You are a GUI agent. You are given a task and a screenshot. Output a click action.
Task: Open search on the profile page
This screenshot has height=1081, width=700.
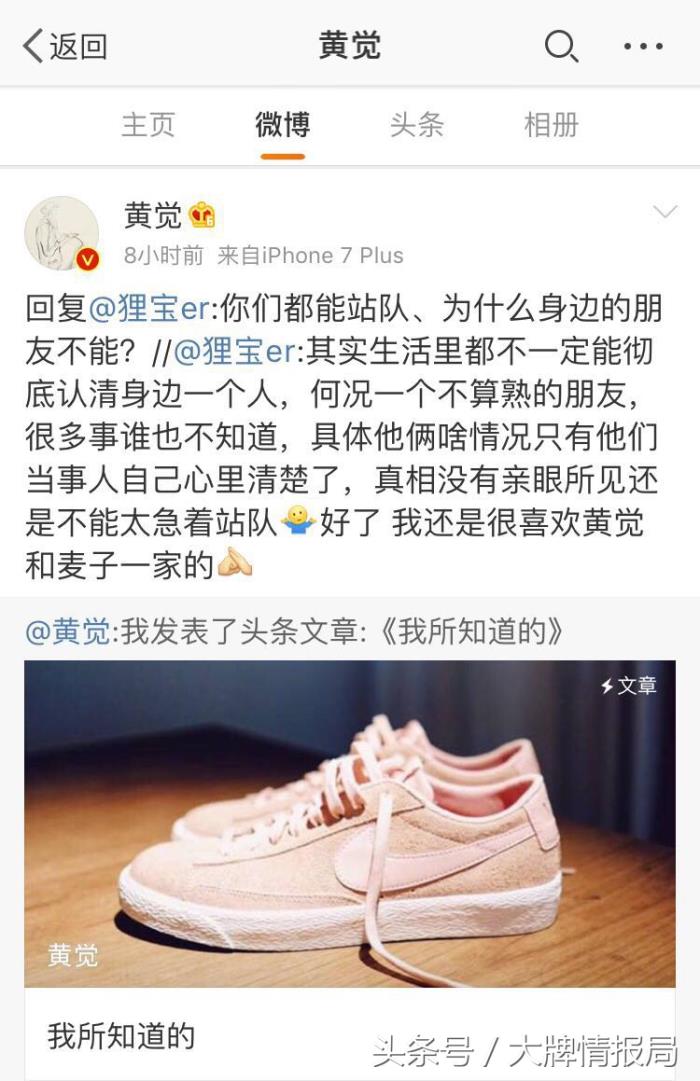coord(560,46)
